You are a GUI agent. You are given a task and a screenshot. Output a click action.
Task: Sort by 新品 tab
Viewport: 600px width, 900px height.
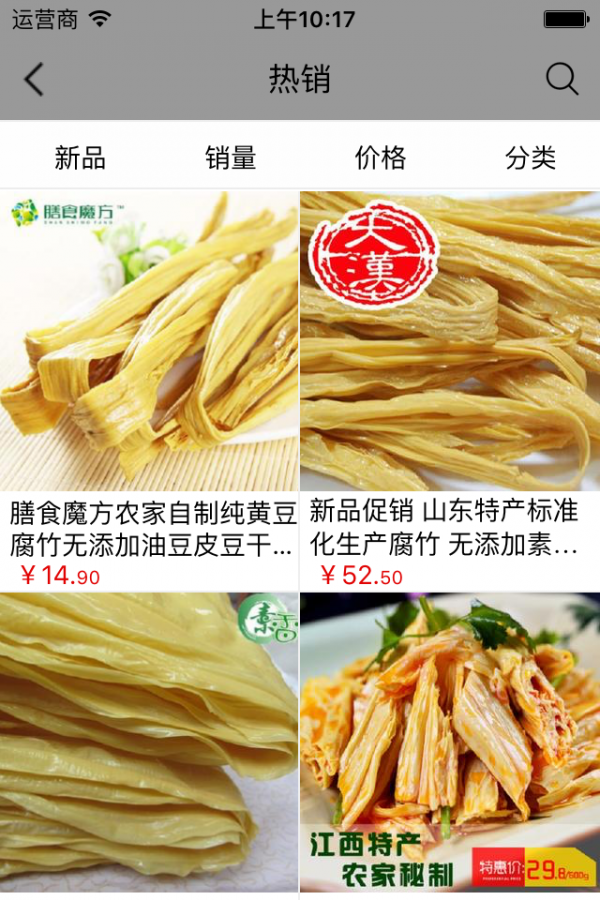pos(80,158)
